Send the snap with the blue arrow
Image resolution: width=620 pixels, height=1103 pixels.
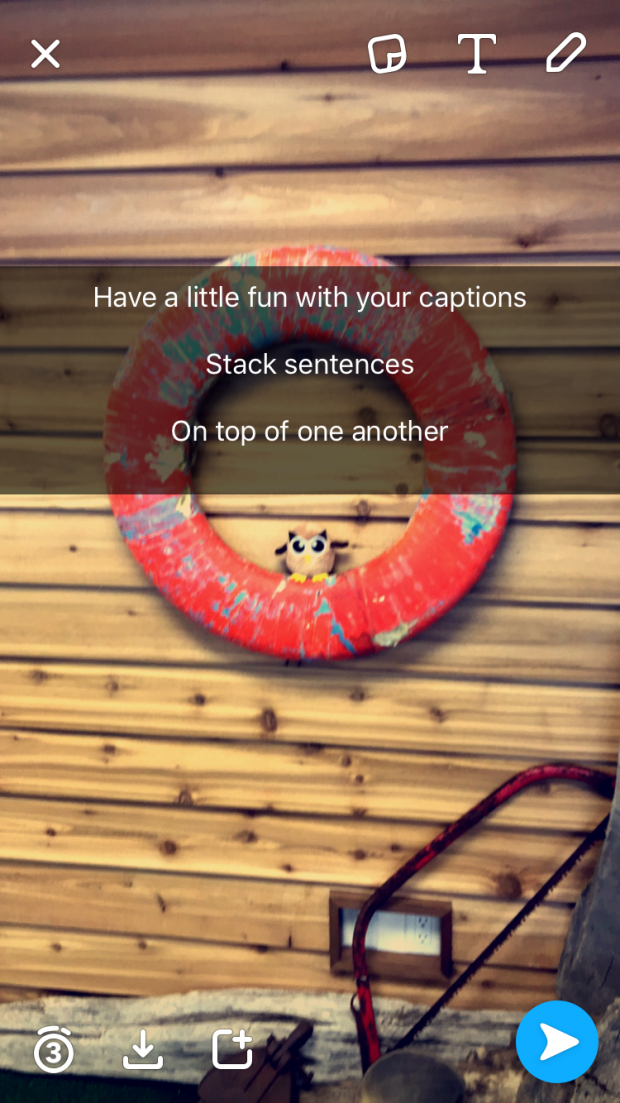(557, 1042)
